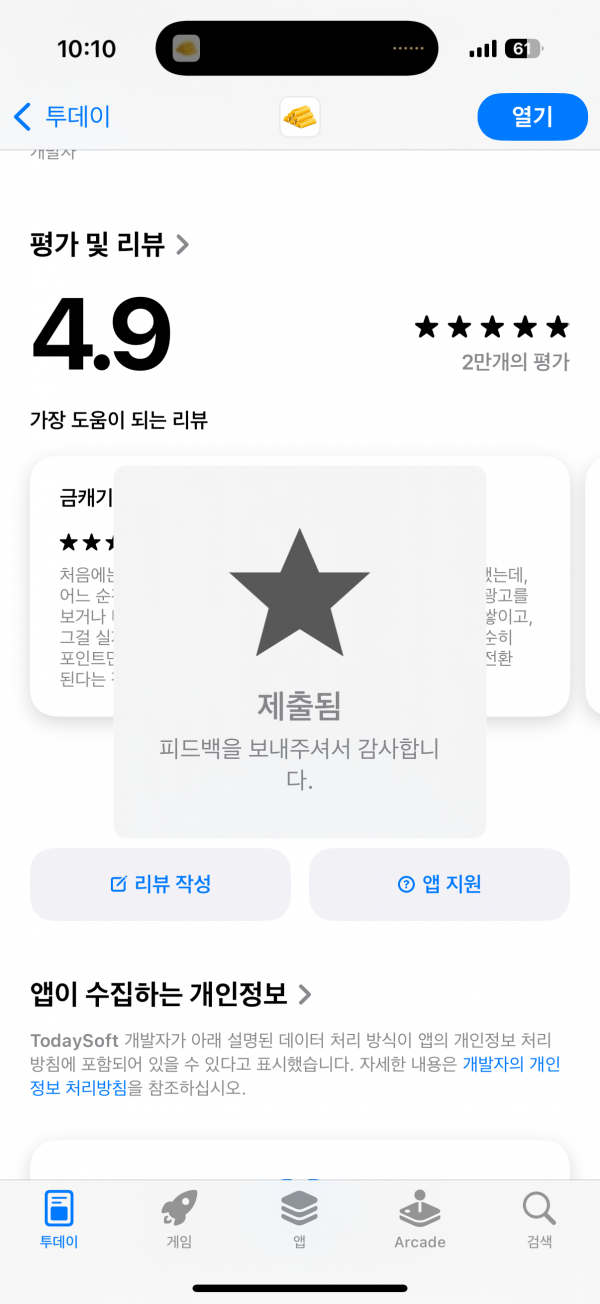
Task: Switch to the 투데이 tab
Action: [x=59, y=1219]
